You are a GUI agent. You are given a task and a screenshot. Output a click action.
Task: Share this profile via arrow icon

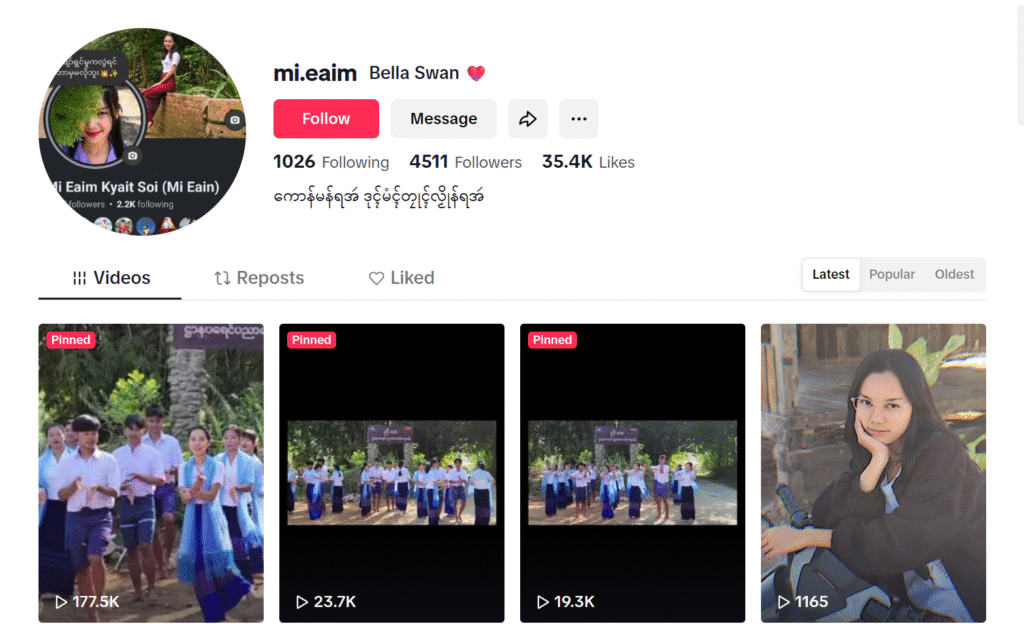[x=527, y=118]
